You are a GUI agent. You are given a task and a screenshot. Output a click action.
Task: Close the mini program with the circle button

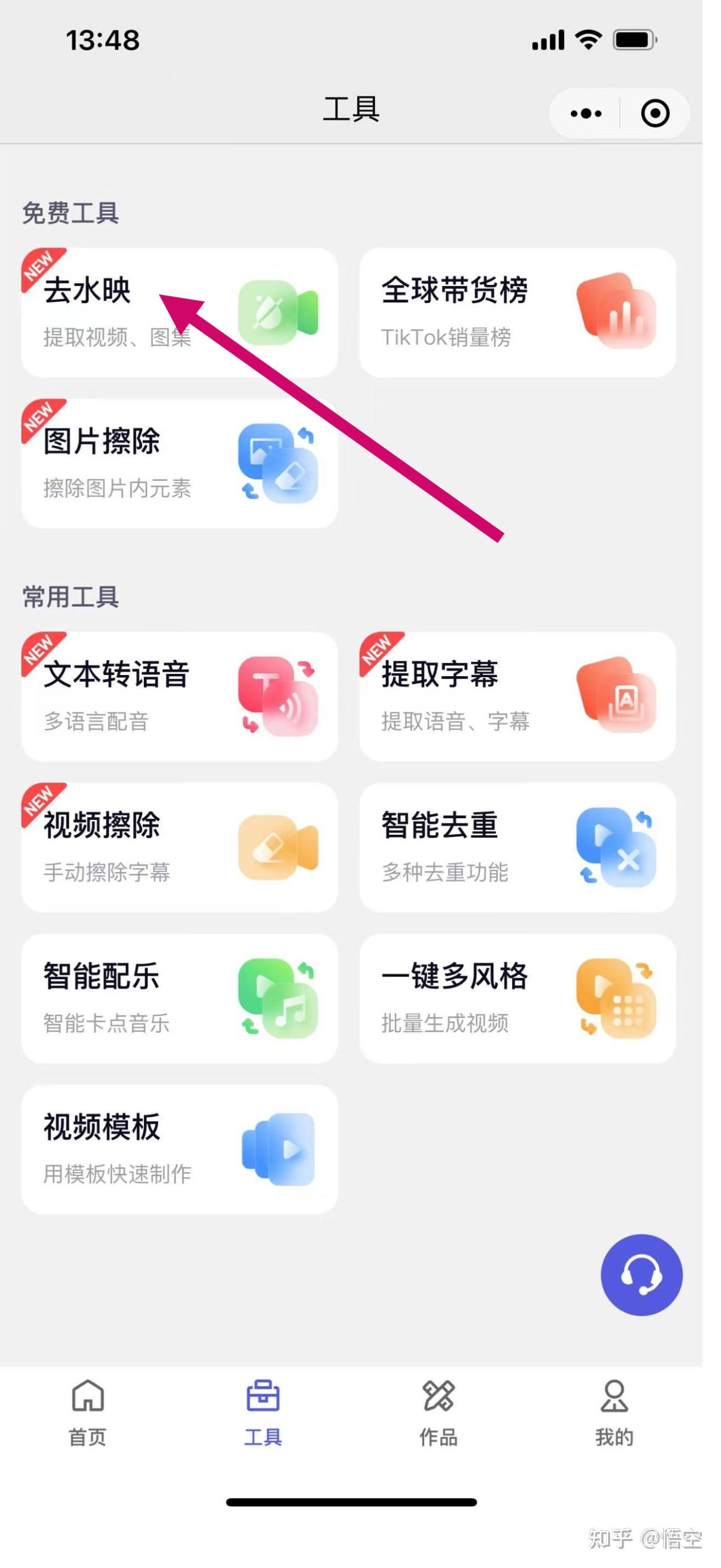click(x=655, y=113)
